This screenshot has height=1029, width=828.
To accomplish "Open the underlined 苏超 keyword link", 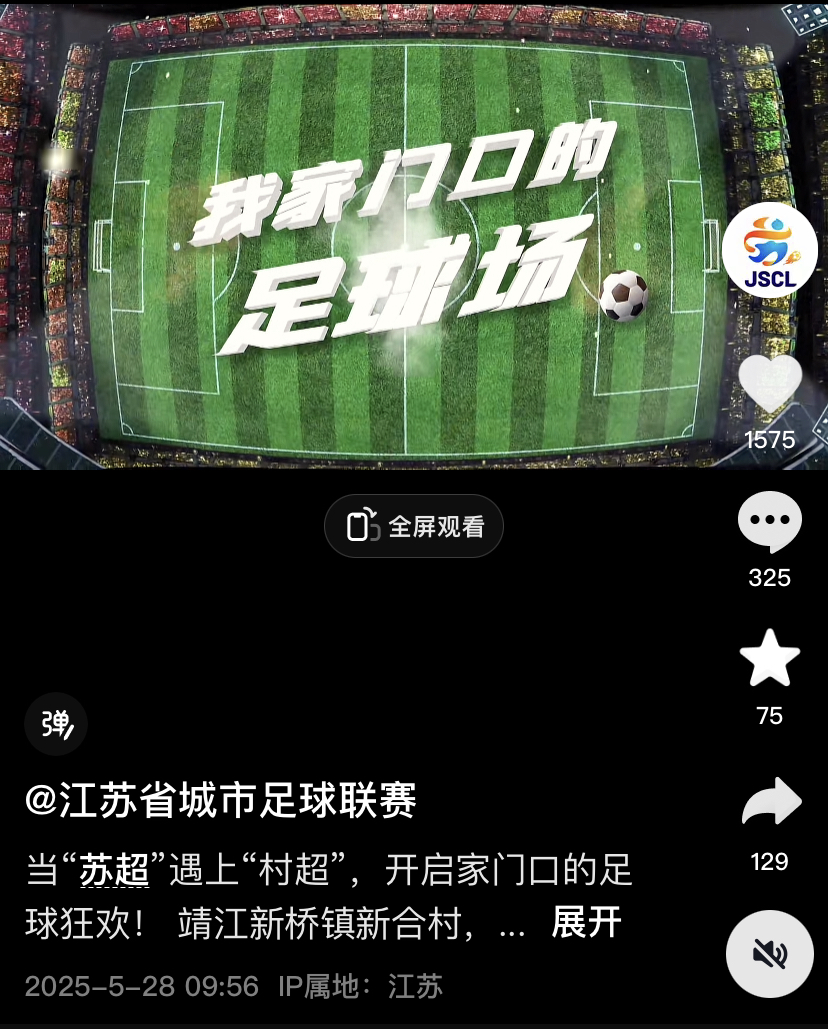I will click(114, 870).
